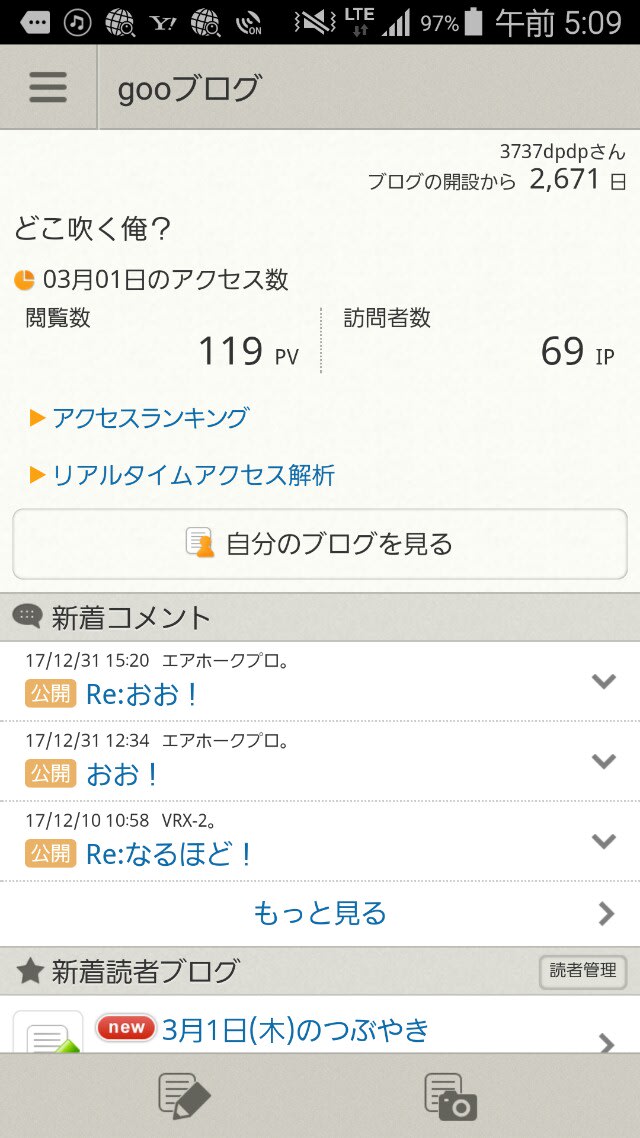This screenshot has height=1138, width=640.
Task: Expand chevron on the 12:34 おお！ comment
Action: (x=603, y=761)
